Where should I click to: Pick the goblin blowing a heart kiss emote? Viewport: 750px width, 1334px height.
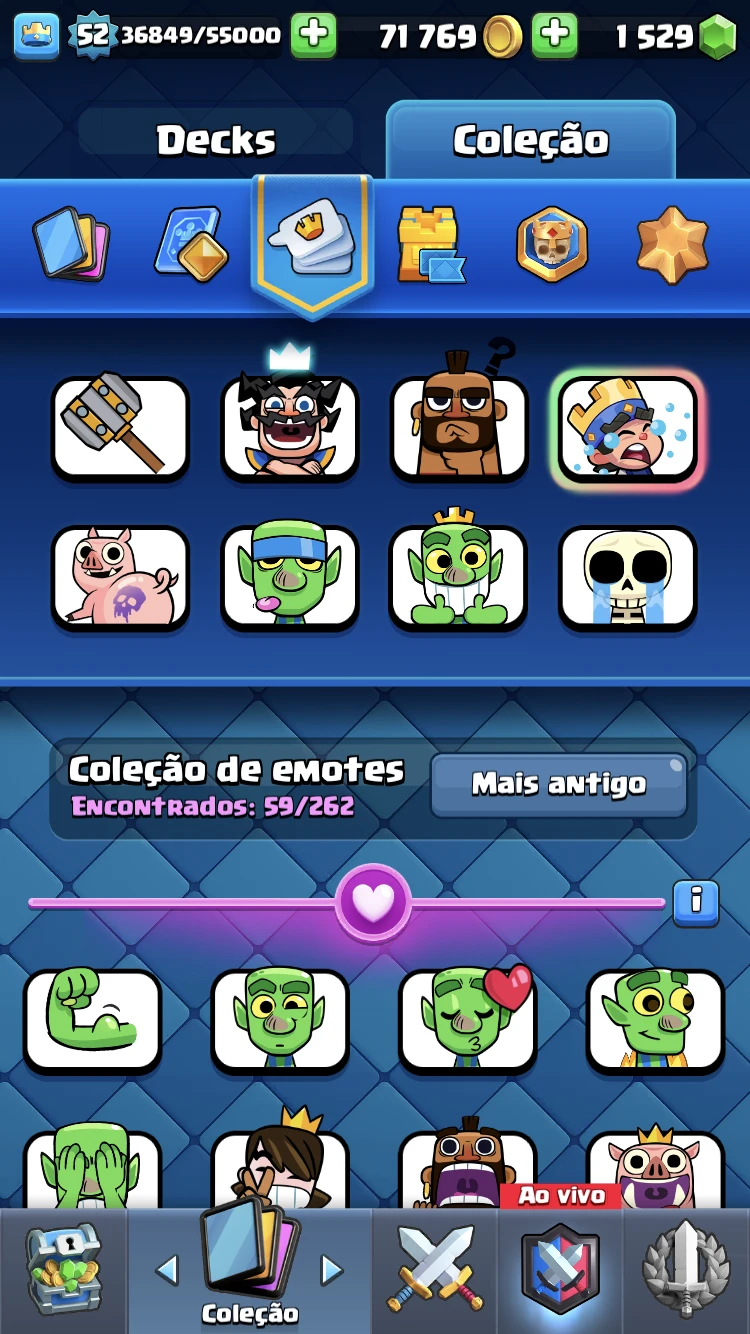(468, 1020)
